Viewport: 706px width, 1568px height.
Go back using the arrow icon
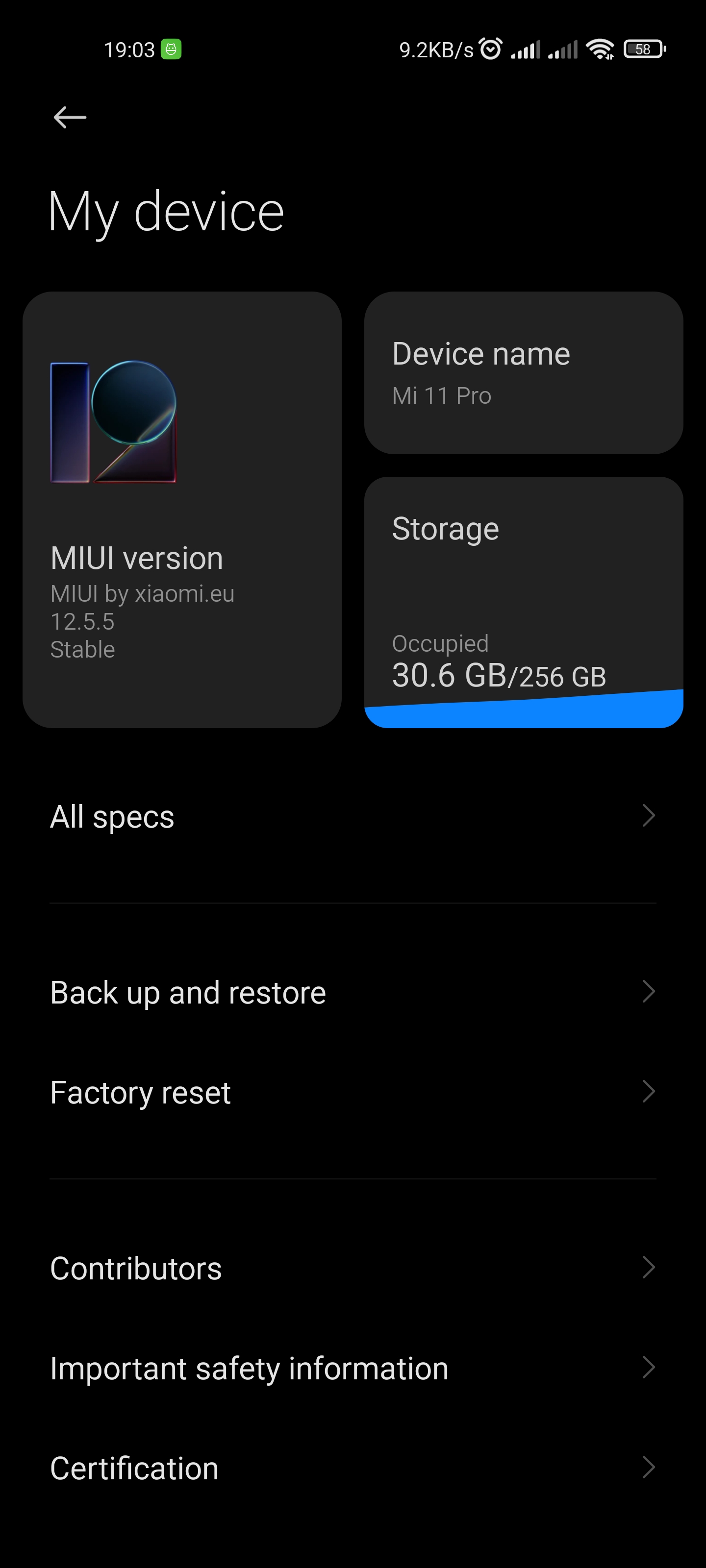tap(70, 117)
